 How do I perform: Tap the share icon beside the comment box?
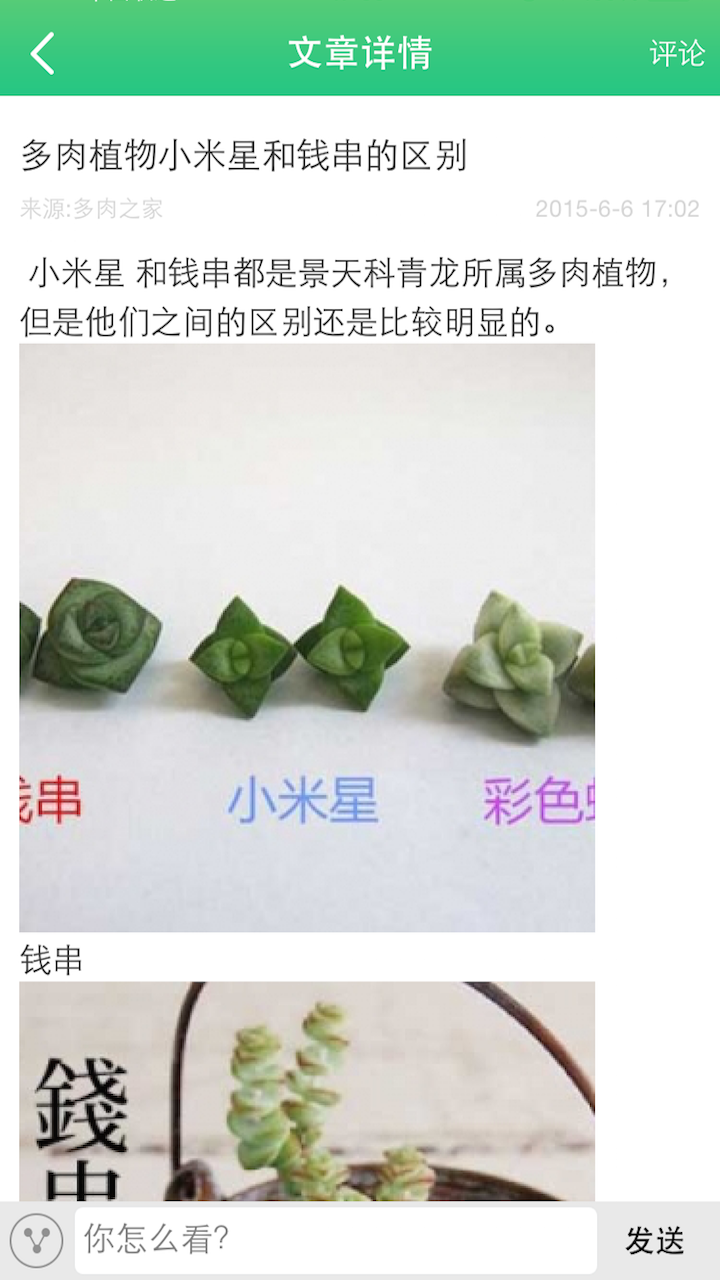click(38, 1241)
